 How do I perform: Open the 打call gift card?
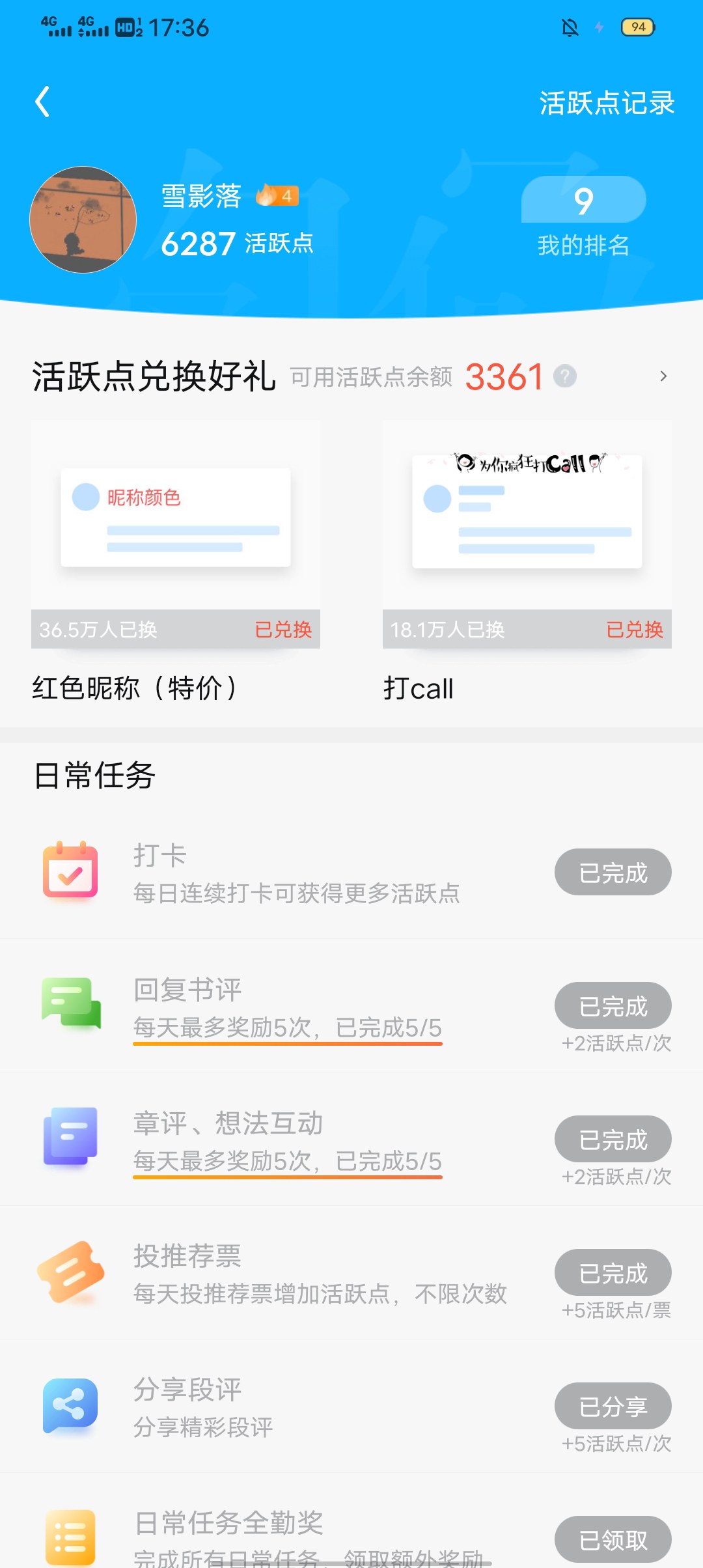click(x=527, y=561)
